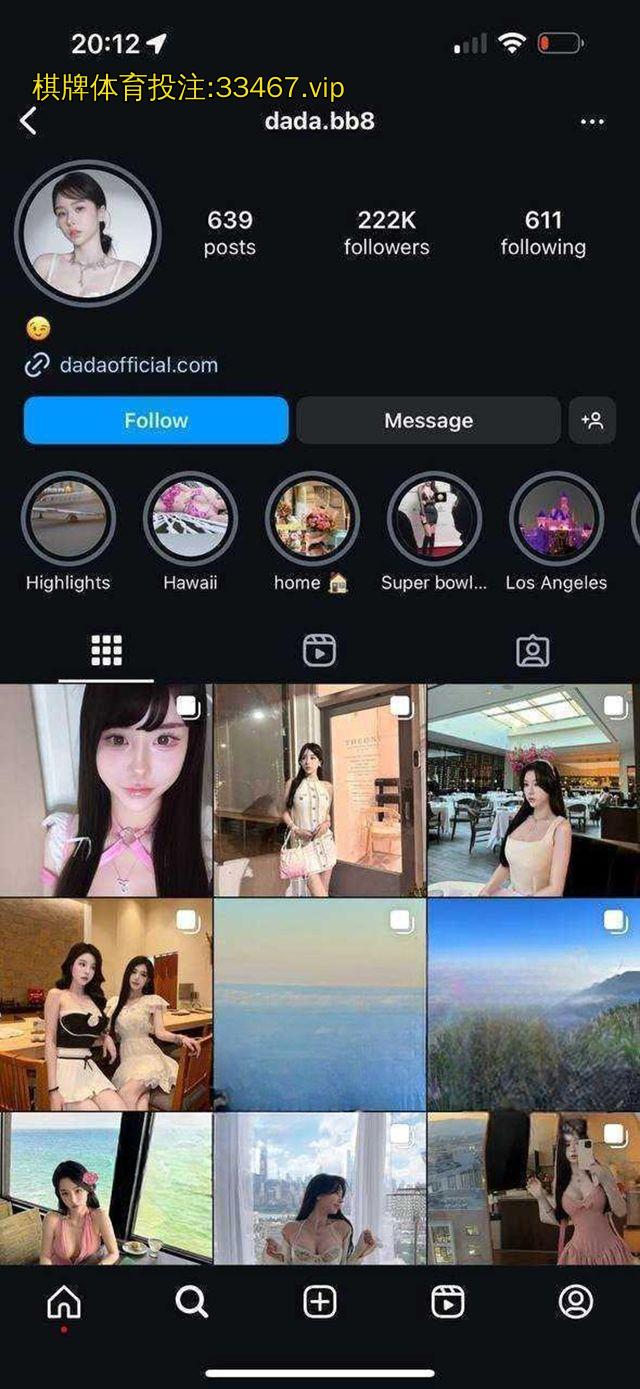Open the story highlight named Highlights
The image size is (640, 1389).
(x=68, y=520)
